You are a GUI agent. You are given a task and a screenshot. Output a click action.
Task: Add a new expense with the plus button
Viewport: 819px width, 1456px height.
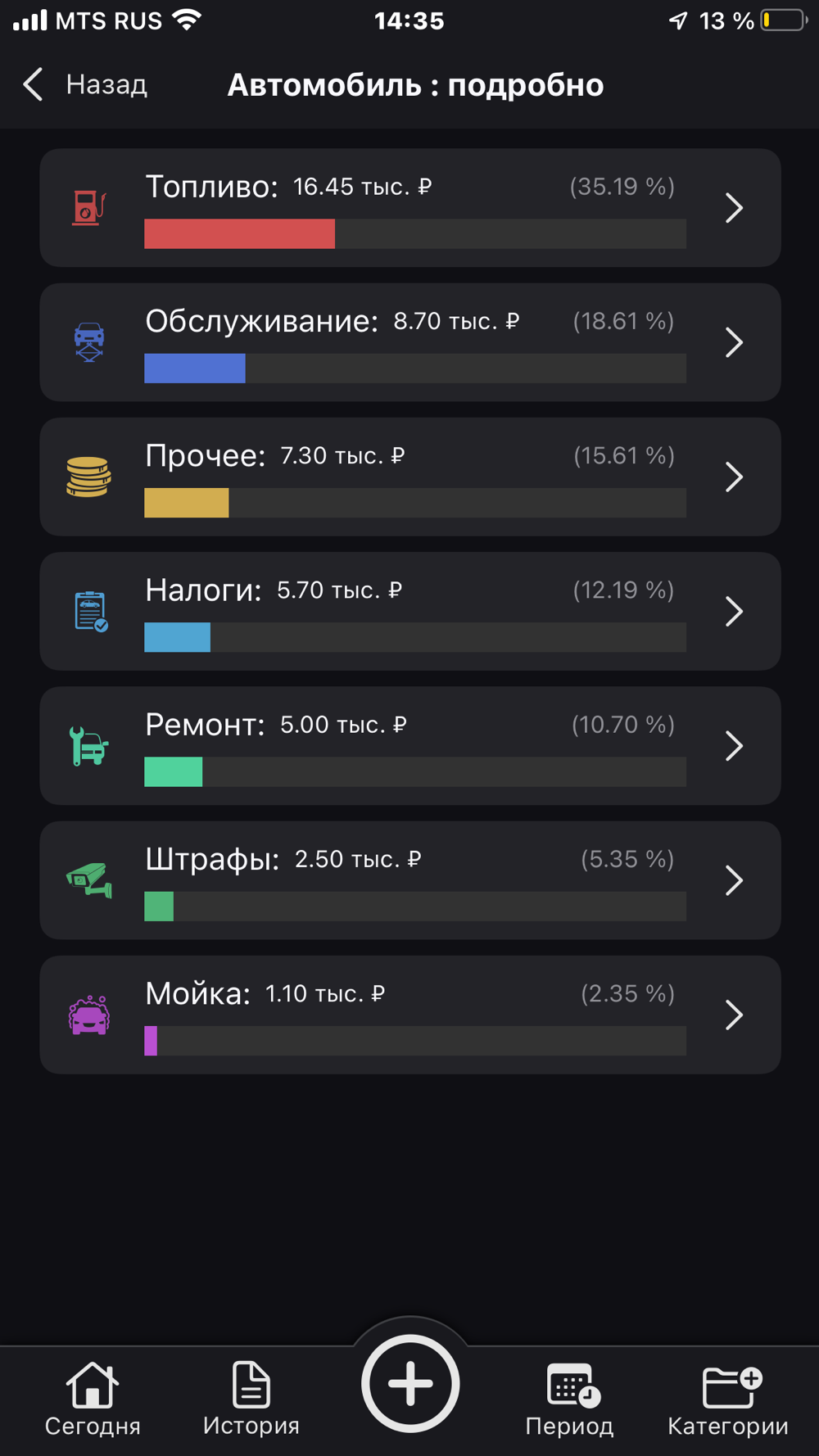tap(410, 1383)
